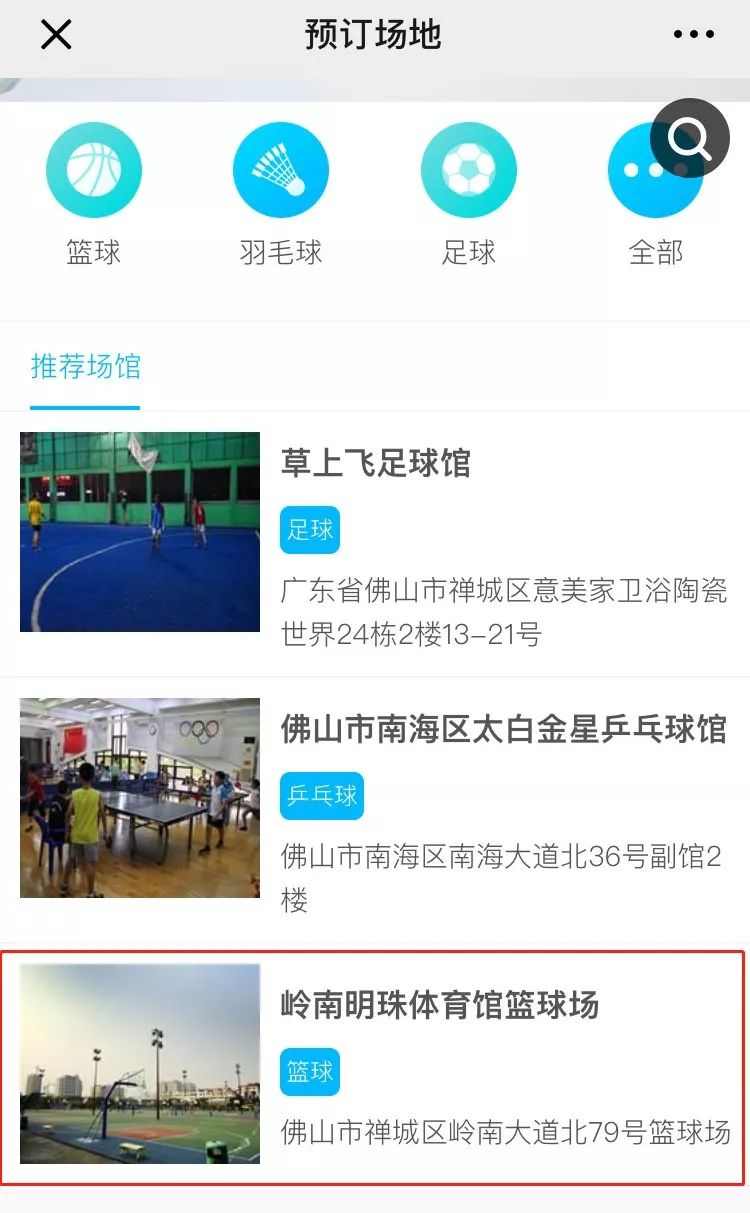Tap the 乒乓球 tag on the table tennis venue
The image size is (750, 1213).
322,796
